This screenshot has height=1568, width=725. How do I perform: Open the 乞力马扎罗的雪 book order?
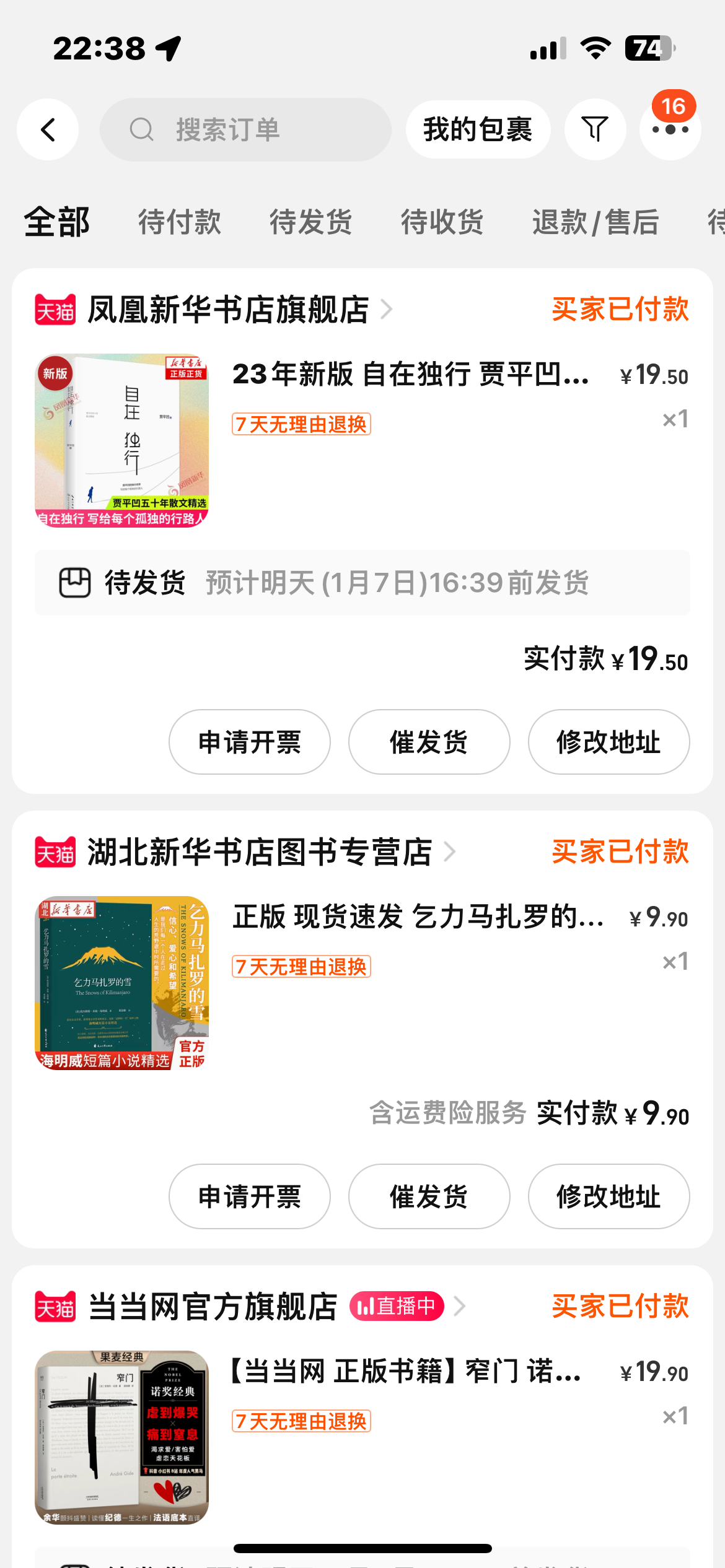418,917
